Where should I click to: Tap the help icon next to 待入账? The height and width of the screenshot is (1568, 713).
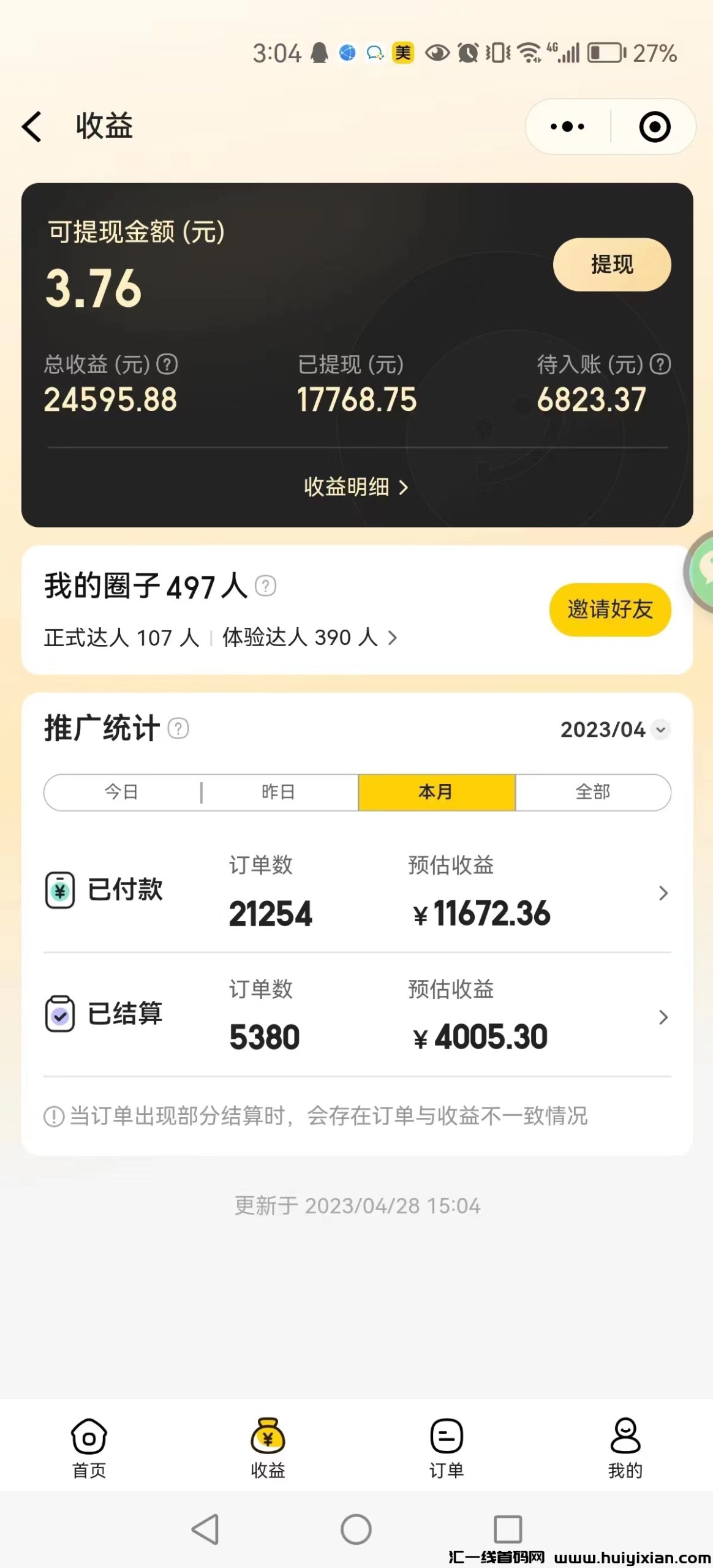point(662,364)
